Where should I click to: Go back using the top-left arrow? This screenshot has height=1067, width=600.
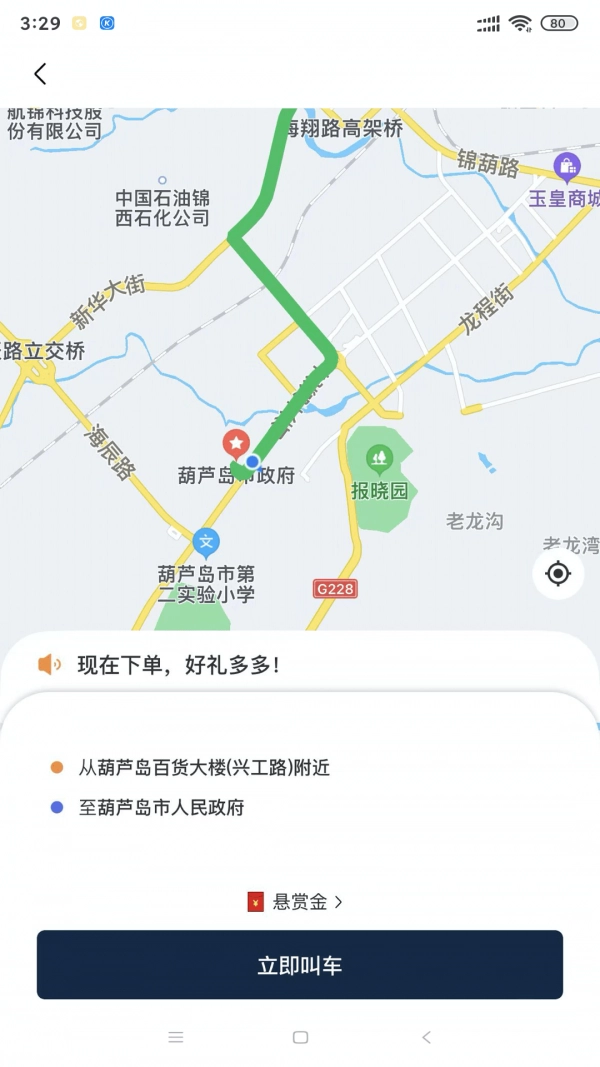pyautogui.click(x=40, y=73)
